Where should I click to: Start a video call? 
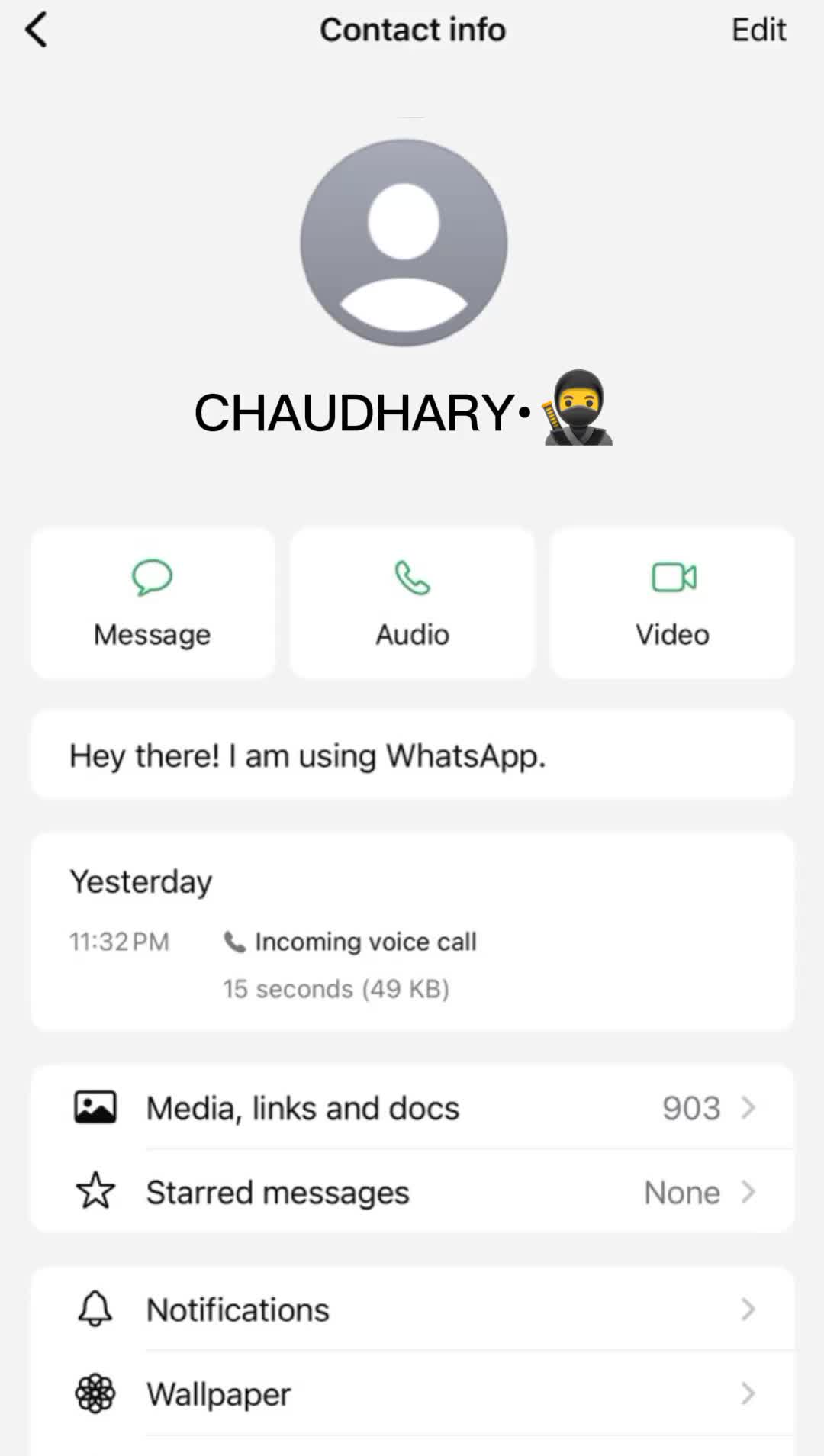[x=672, y=602]
